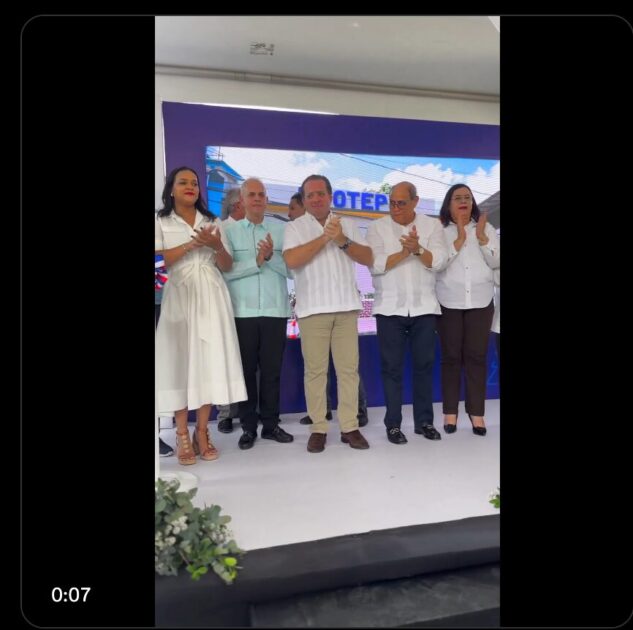This screenshot has width=633, height=630.
Task: Open the video of people clapping on stage
Action: click(x=327, y=320)
